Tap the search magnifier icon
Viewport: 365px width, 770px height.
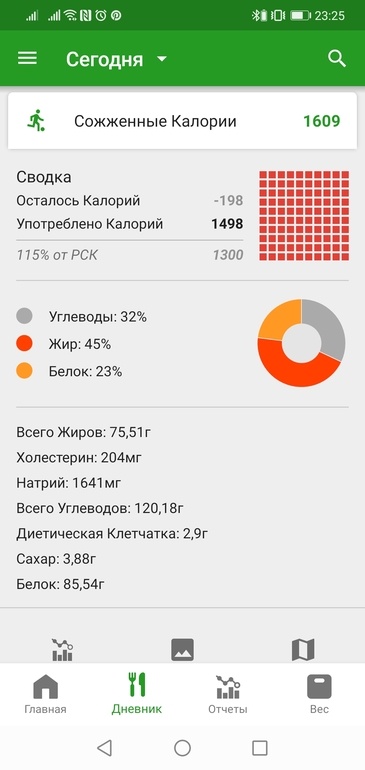click(337, 59)
